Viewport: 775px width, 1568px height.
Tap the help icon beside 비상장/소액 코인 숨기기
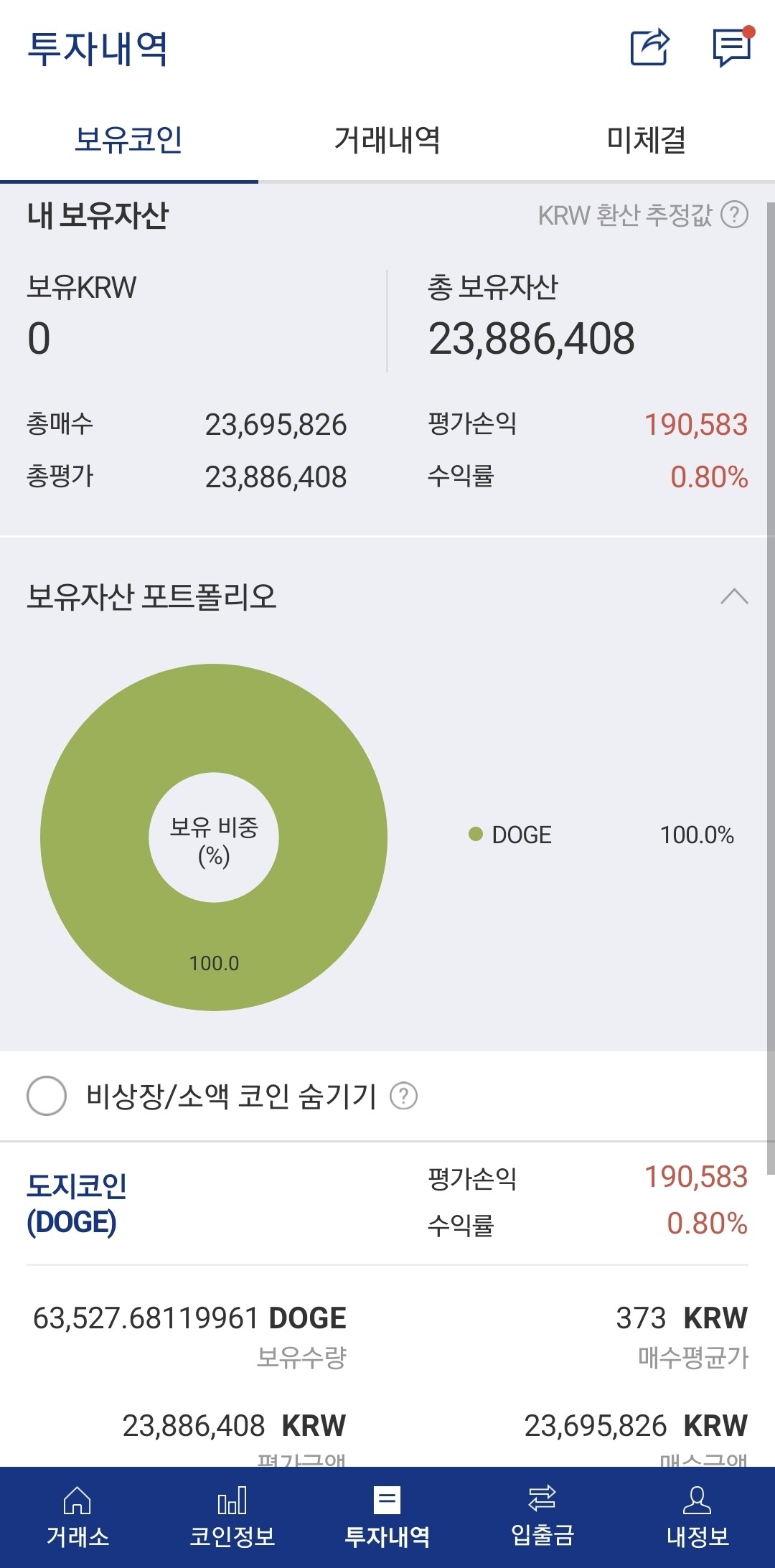(x=403, y=1095)
